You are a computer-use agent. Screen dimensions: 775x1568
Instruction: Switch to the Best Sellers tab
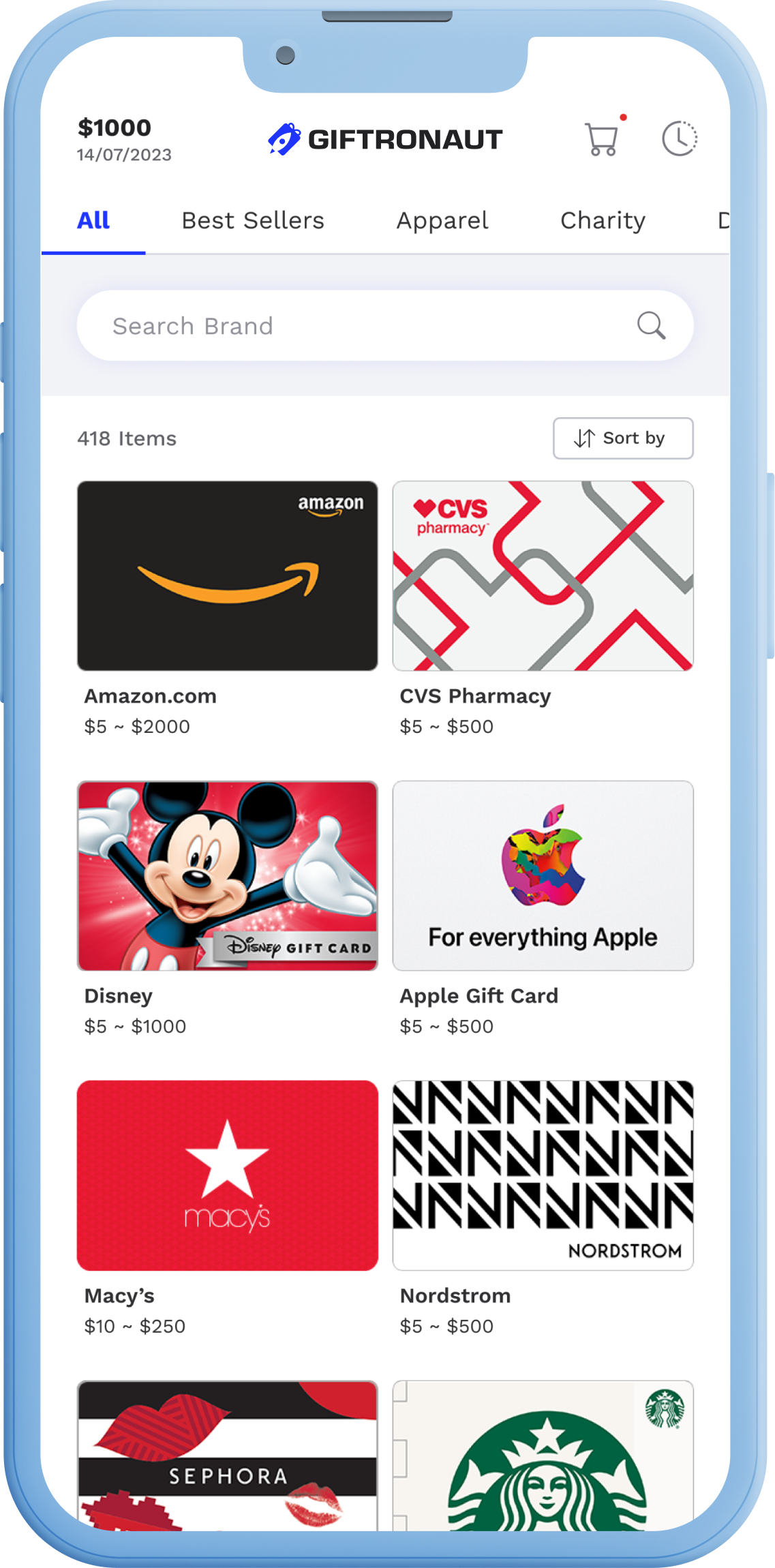(253, 221)
